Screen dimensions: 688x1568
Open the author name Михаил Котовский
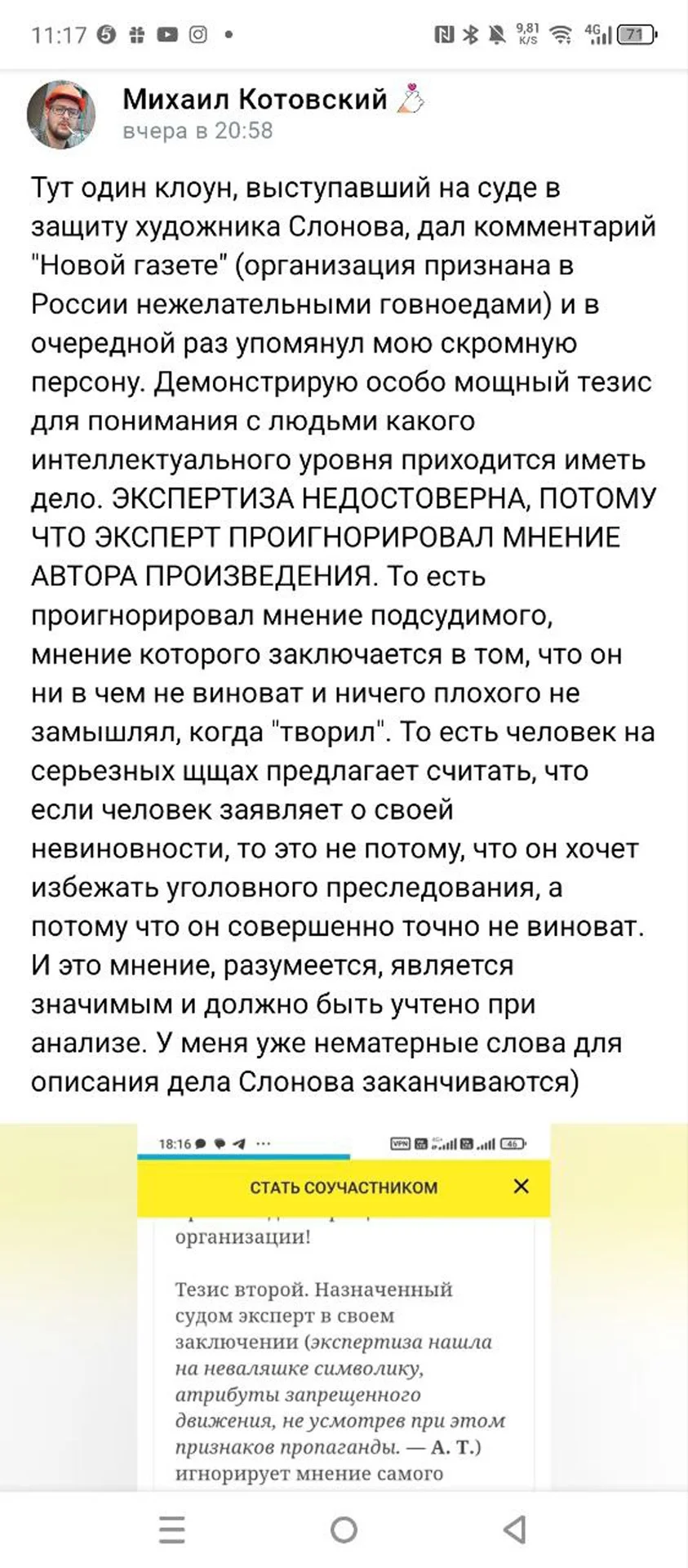(255, 99)
